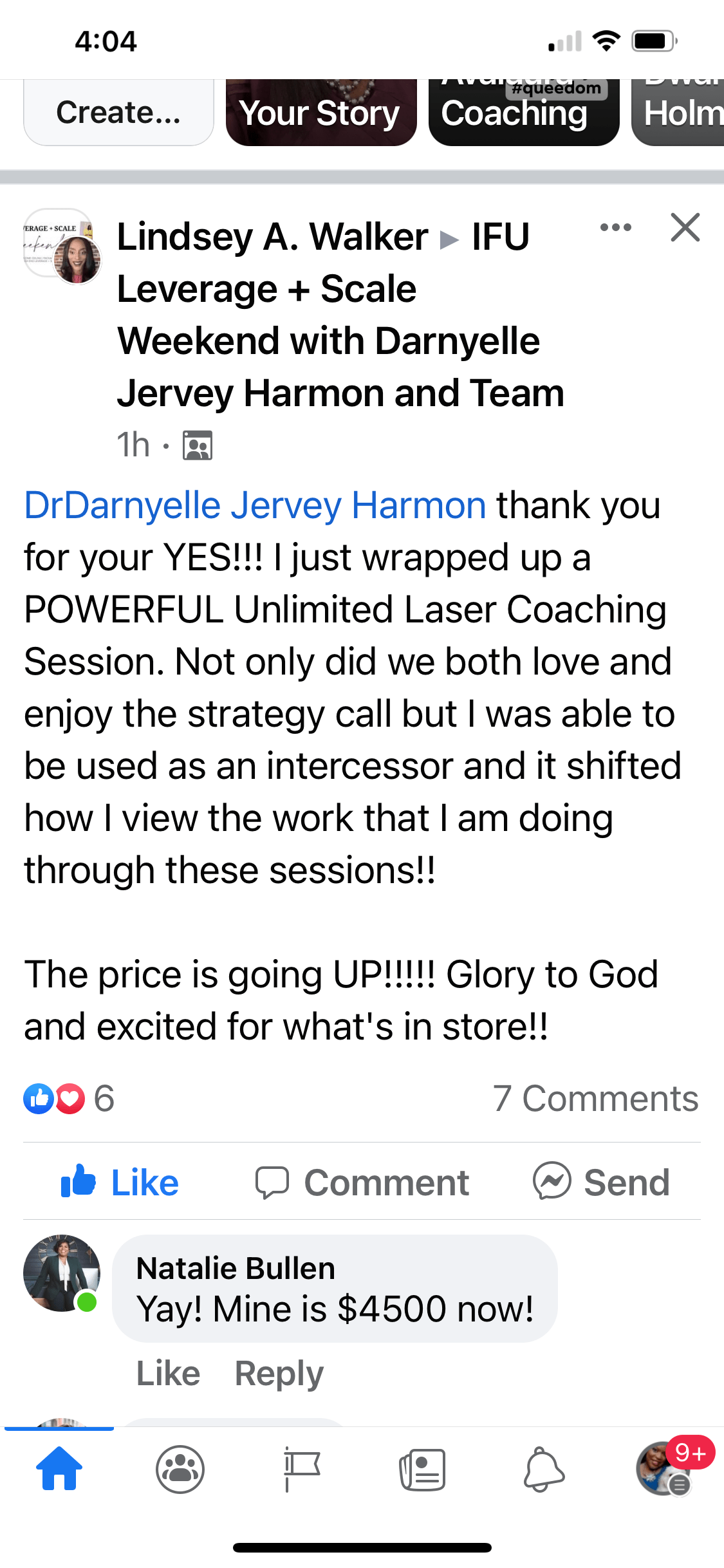See who reacted to the post
Screen dimensions: 724x1568
pyautogui.click(x=68, y=1098)
